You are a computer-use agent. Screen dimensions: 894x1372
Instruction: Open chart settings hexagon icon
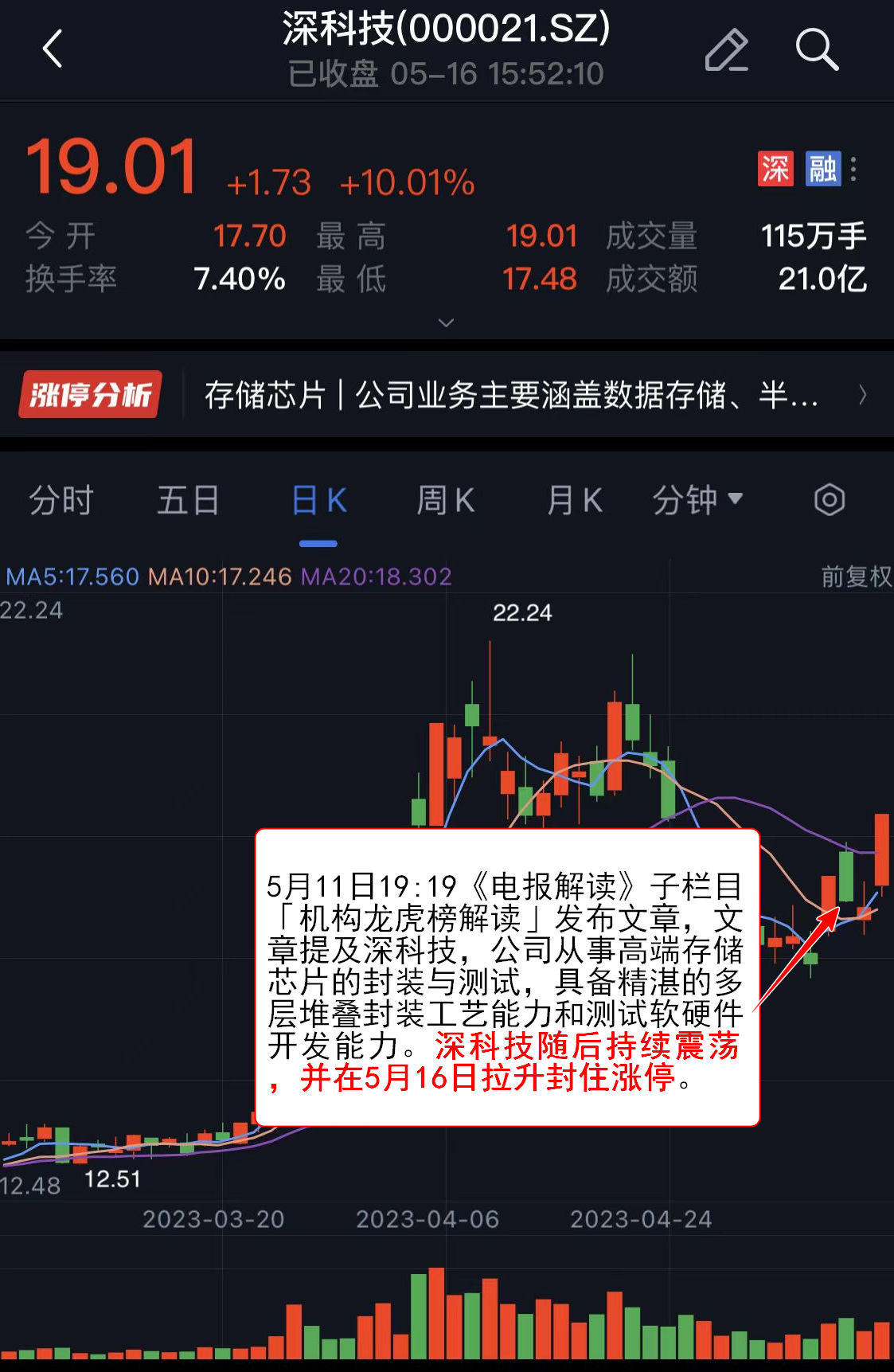coord(829,500)
